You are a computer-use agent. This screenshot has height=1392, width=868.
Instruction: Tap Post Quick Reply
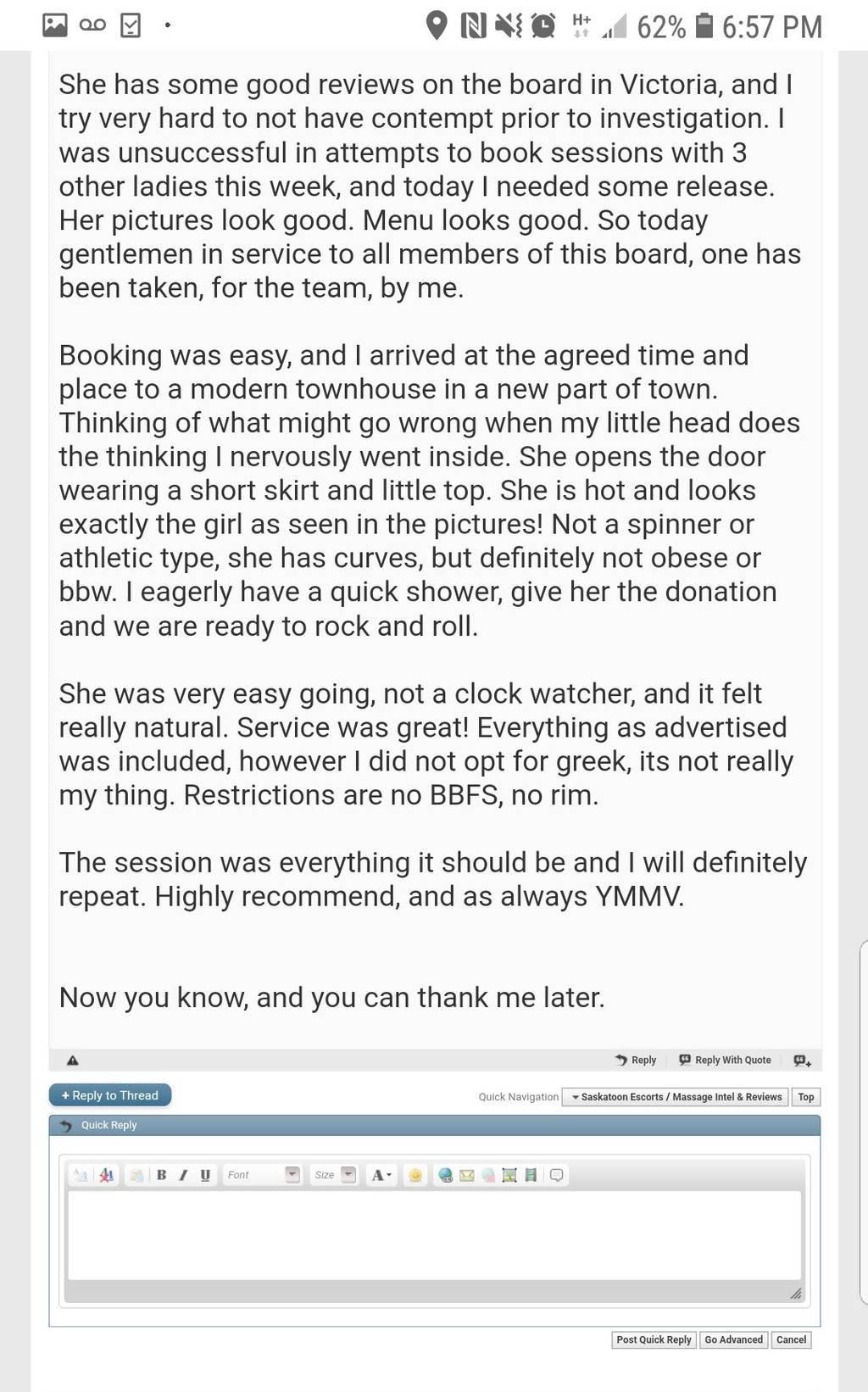pyautogui.click(x=654, y=1339)
